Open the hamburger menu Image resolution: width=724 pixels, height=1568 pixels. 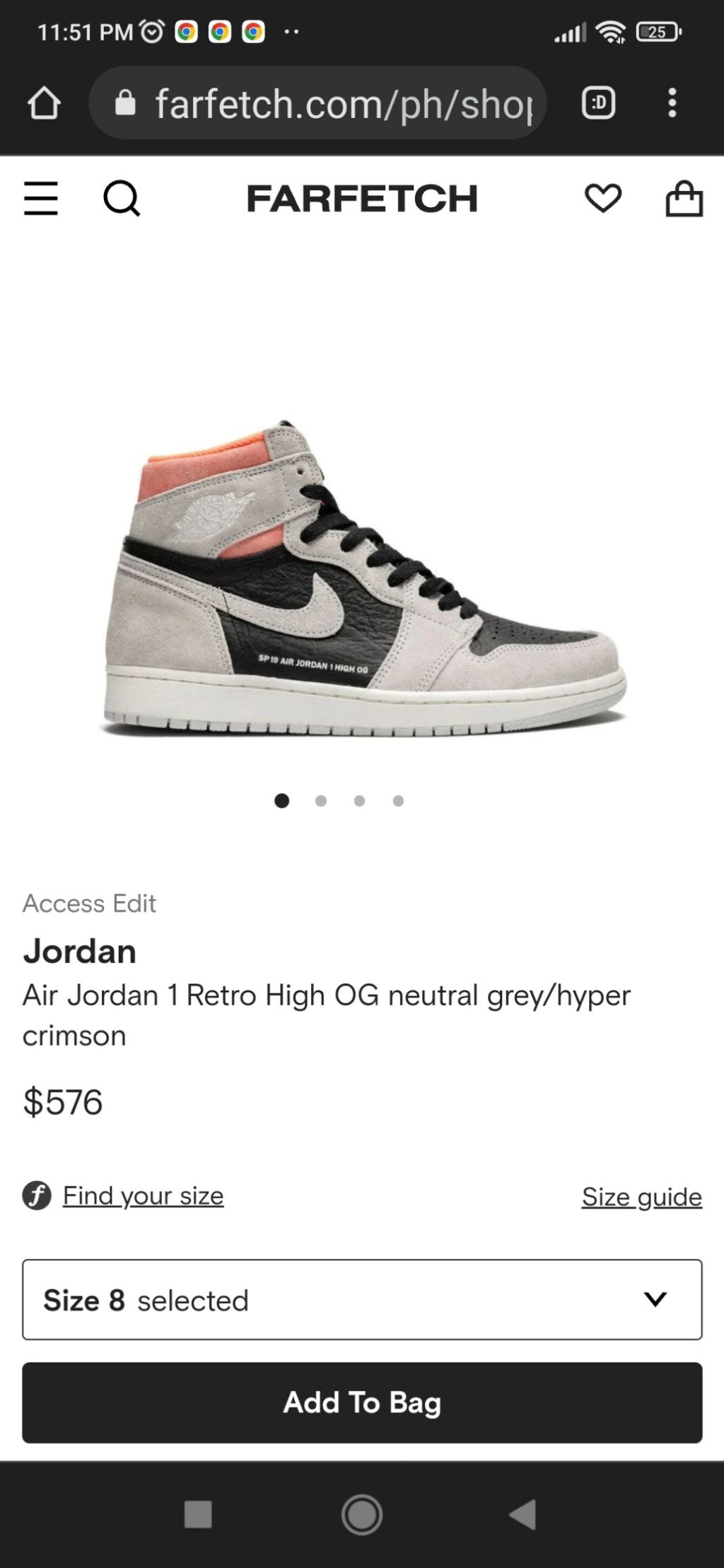(x=41, y=198)
